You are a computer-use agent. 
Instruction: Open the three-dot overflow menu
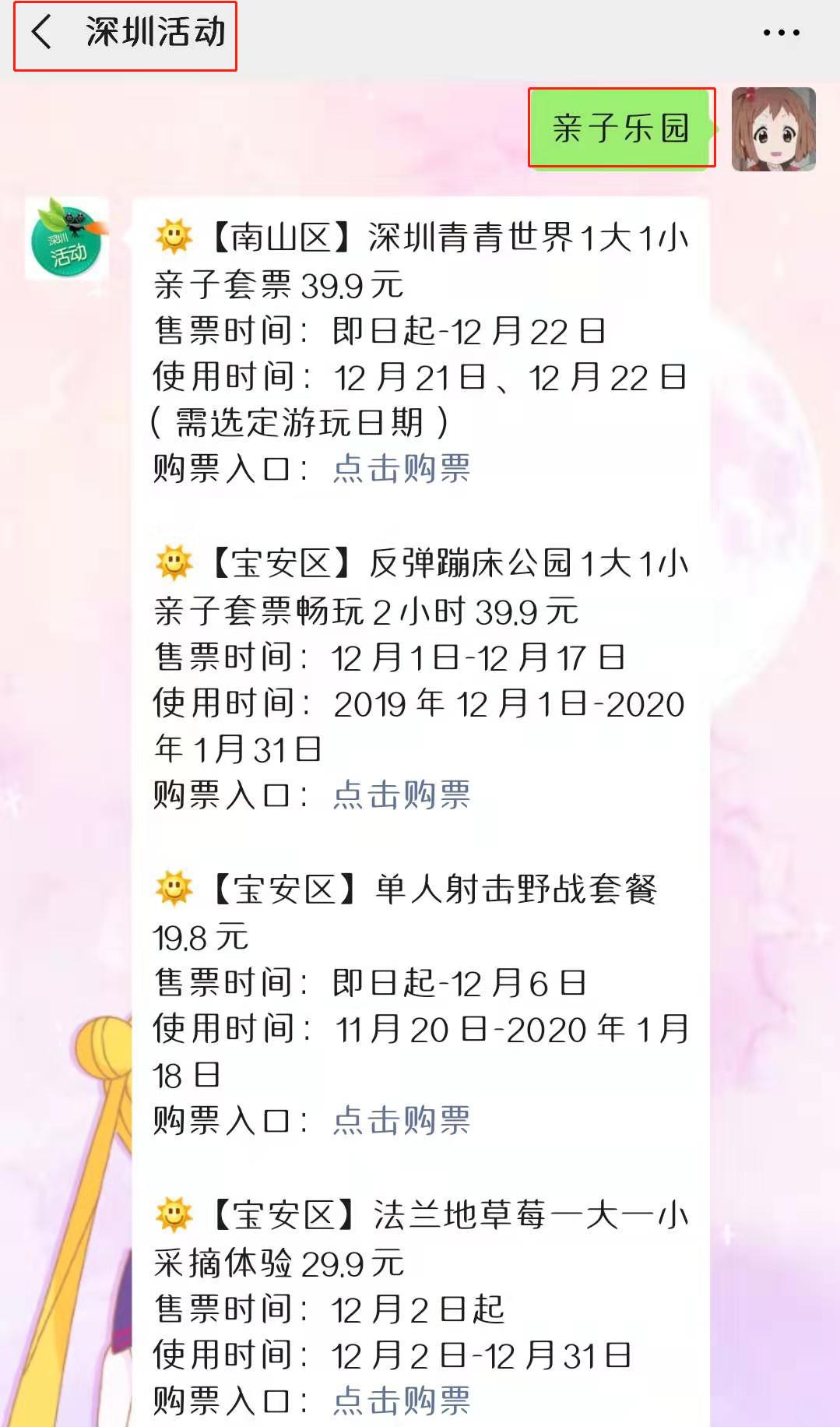pyautogui.click(x=781, y=33)
